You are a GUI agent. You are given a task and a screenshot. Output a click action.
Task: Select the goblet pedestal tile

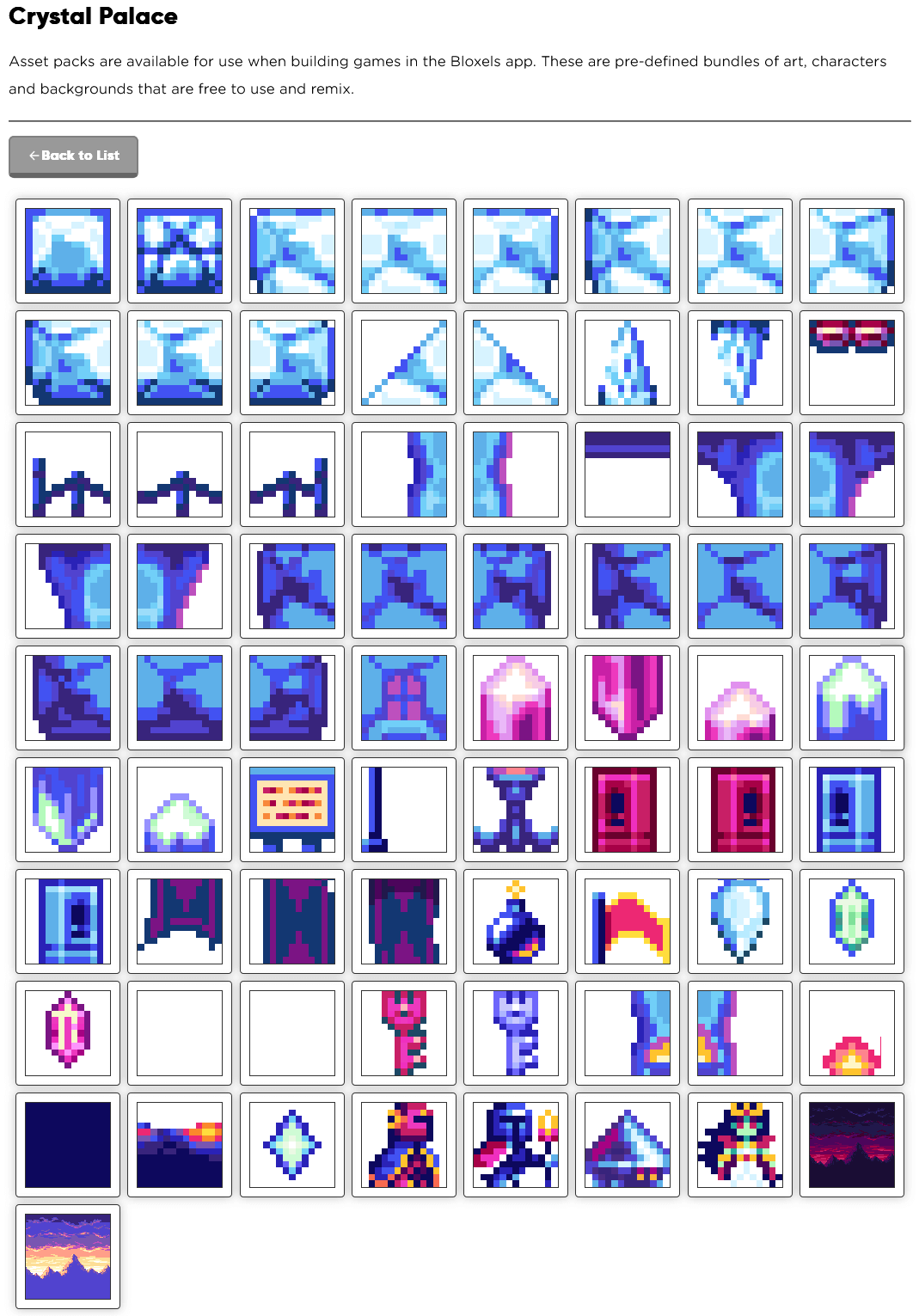tap(516, 809)
